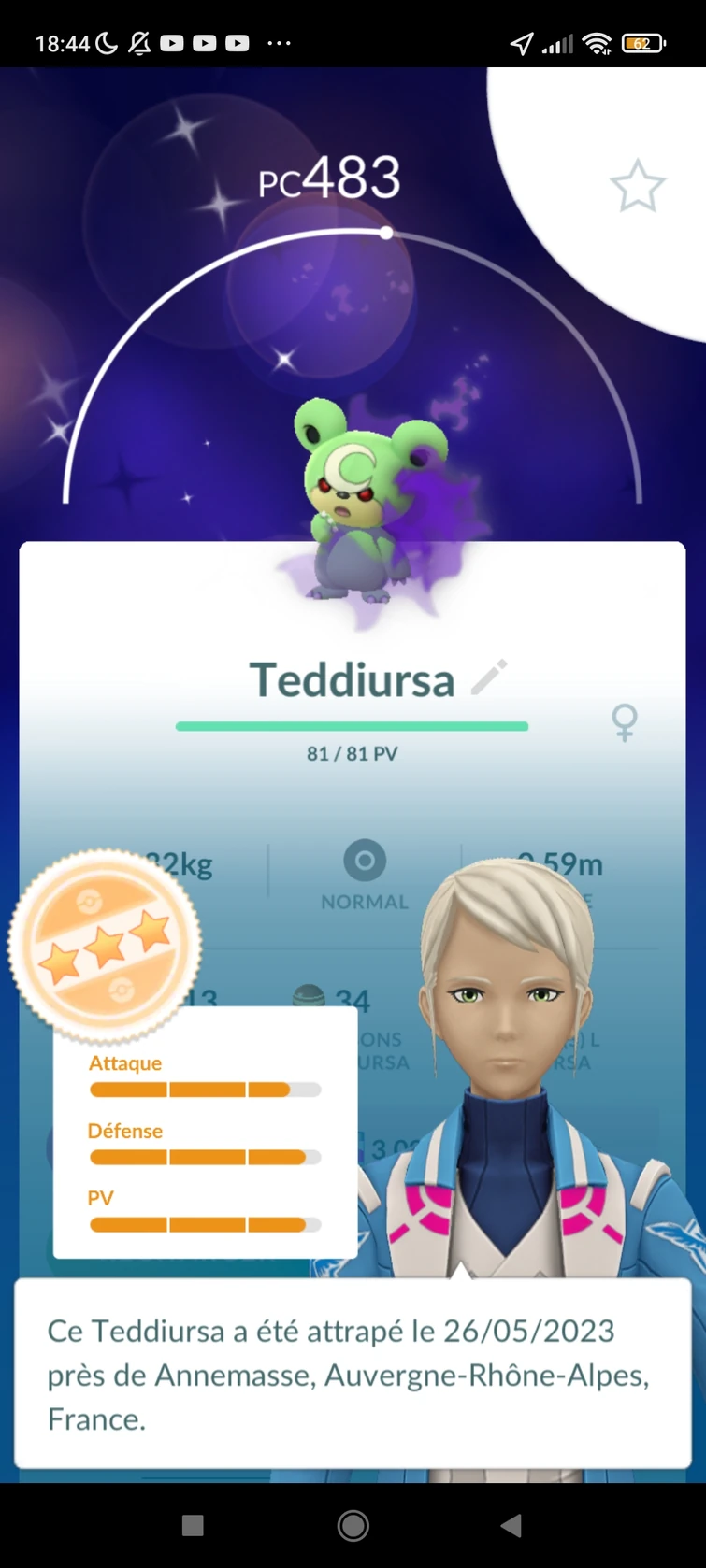
Task: Edit Teddiursa's nickname with the pencil icon
Action: click(x=488, y=677)
